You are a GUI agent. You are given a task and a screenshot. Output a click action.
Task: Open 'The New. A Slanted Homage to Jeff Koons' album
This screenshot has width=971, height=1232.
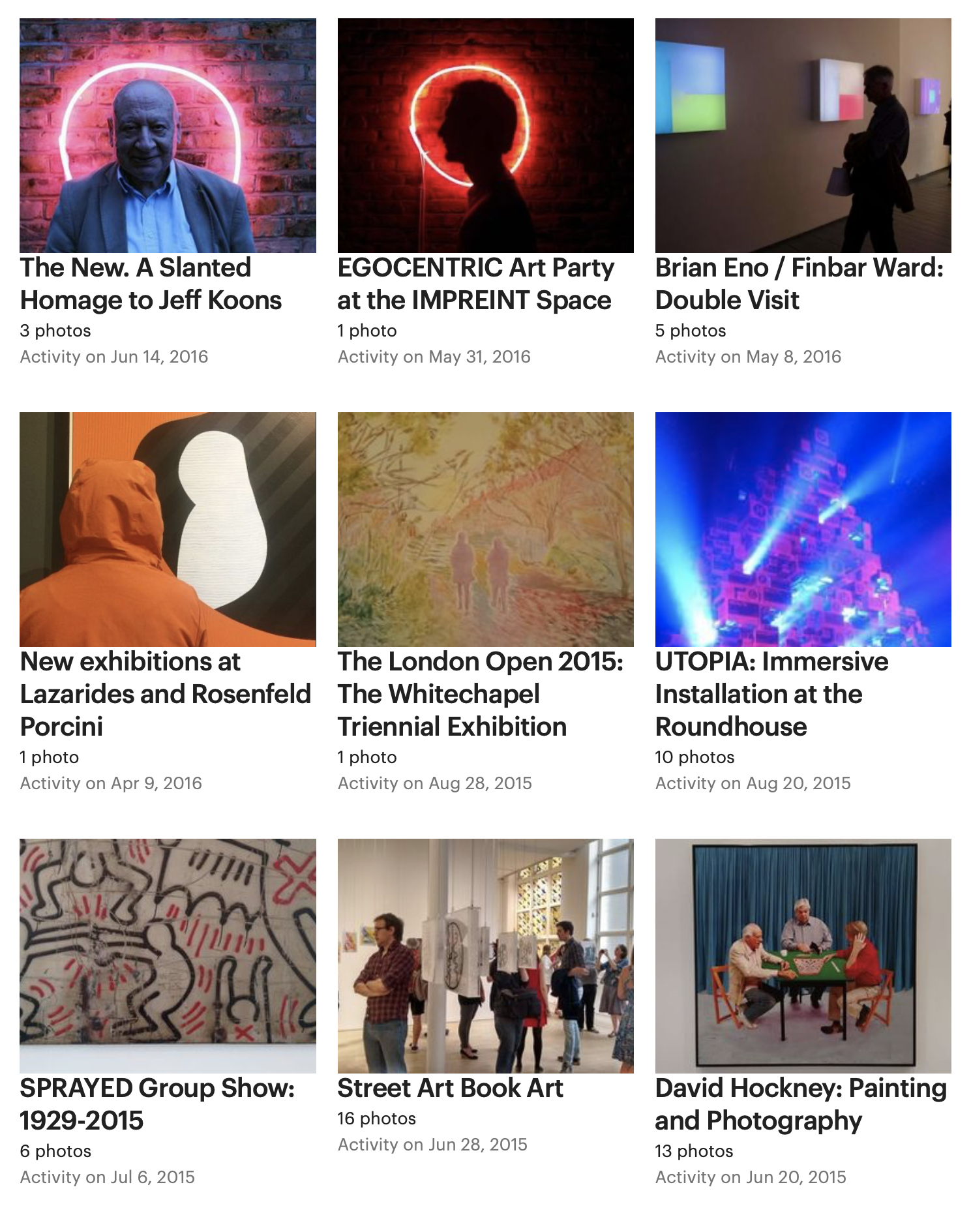coord(168,136)
